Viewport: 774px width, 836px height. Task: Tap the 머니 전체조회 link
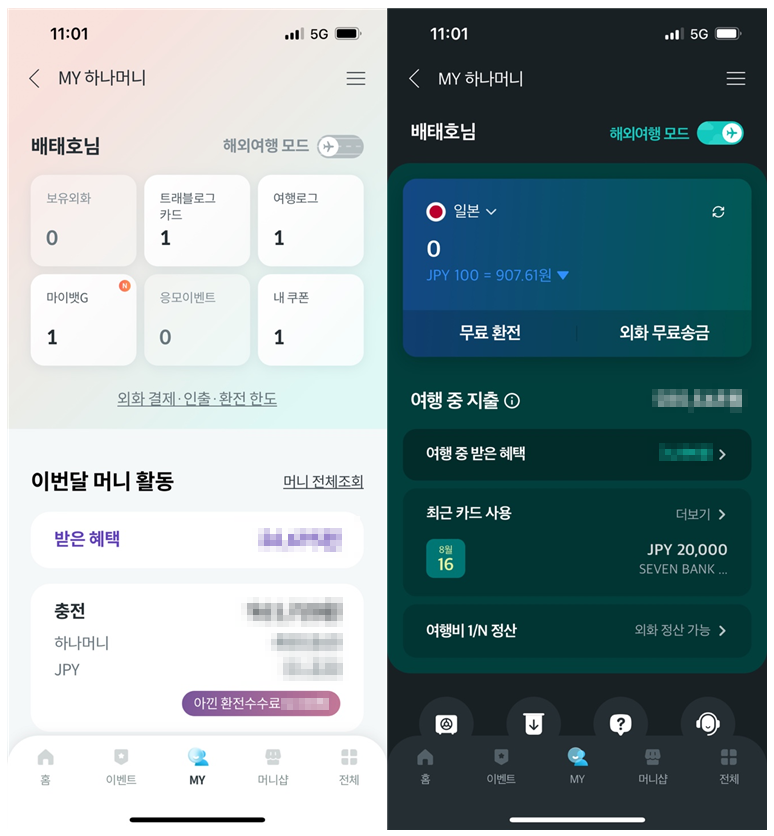point(323,482)
